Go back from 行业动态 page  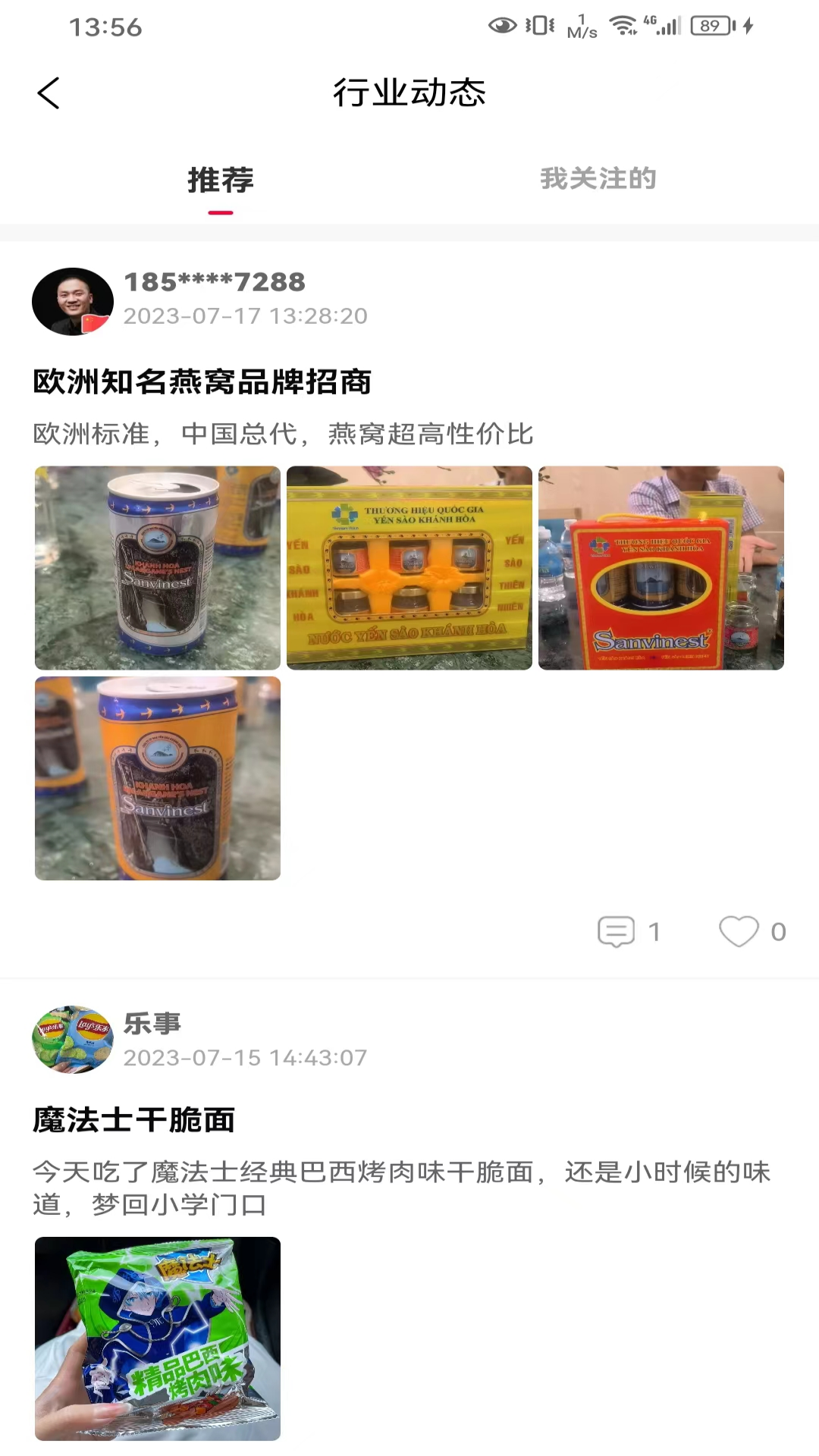49,93
